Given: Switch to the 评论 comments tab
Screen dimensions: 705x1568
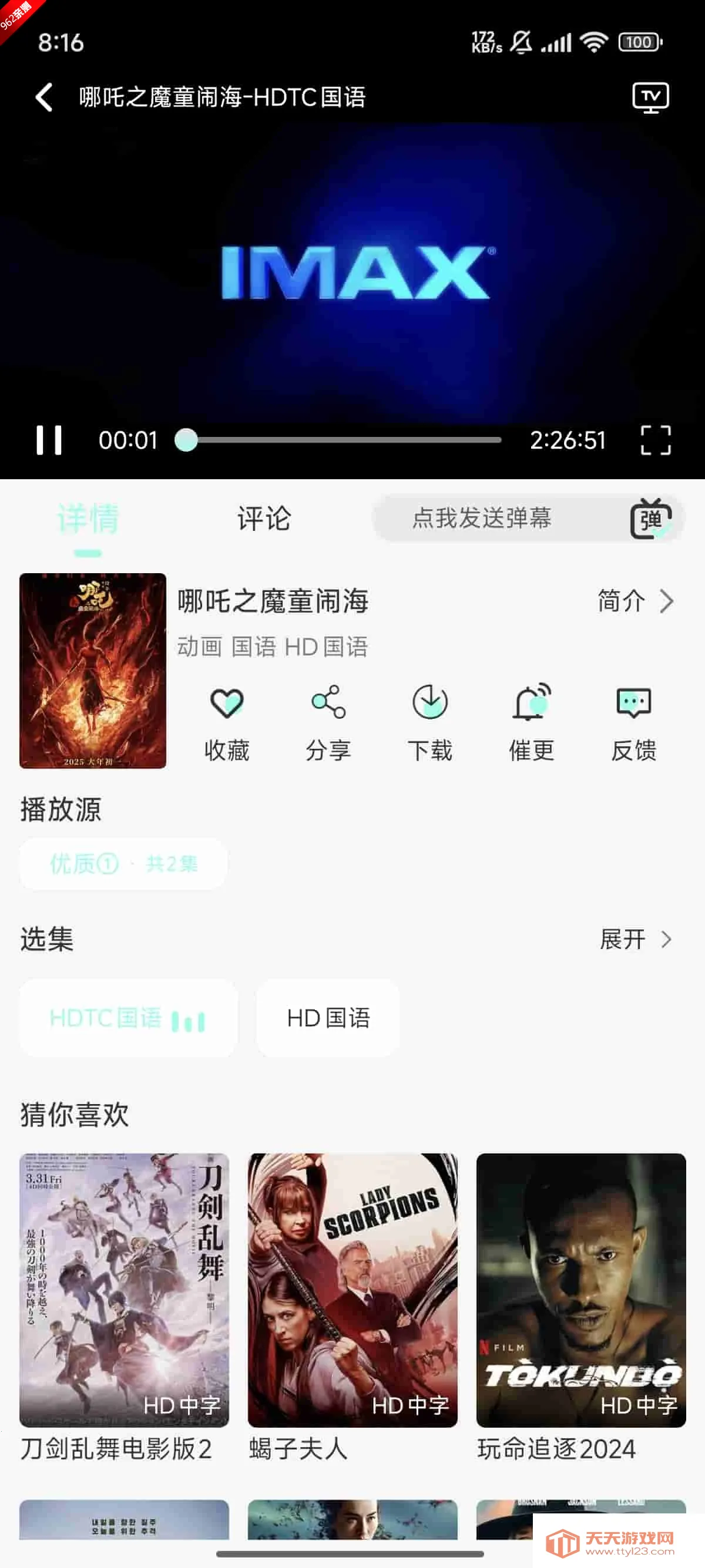Looking at the screenshot, I should 264,519.
